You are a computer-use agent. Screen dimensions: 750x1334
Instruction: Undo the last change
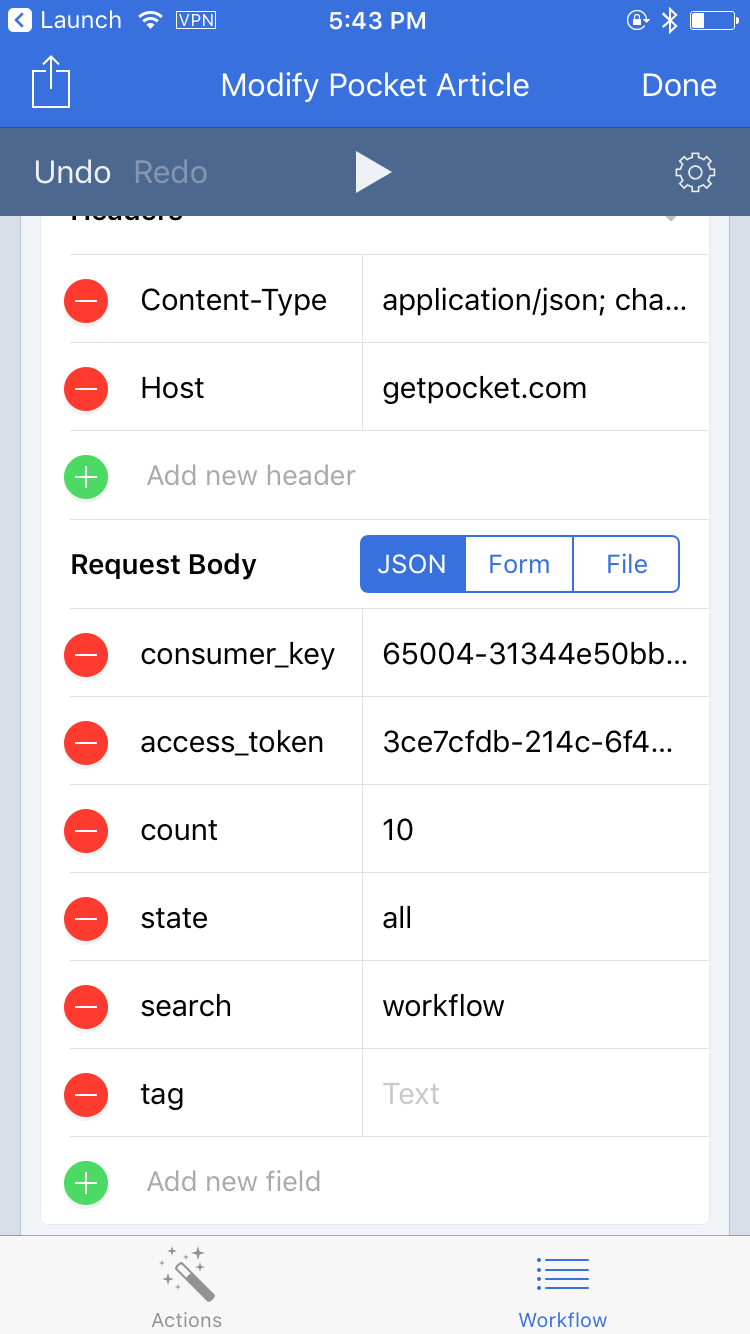[72, 172]
